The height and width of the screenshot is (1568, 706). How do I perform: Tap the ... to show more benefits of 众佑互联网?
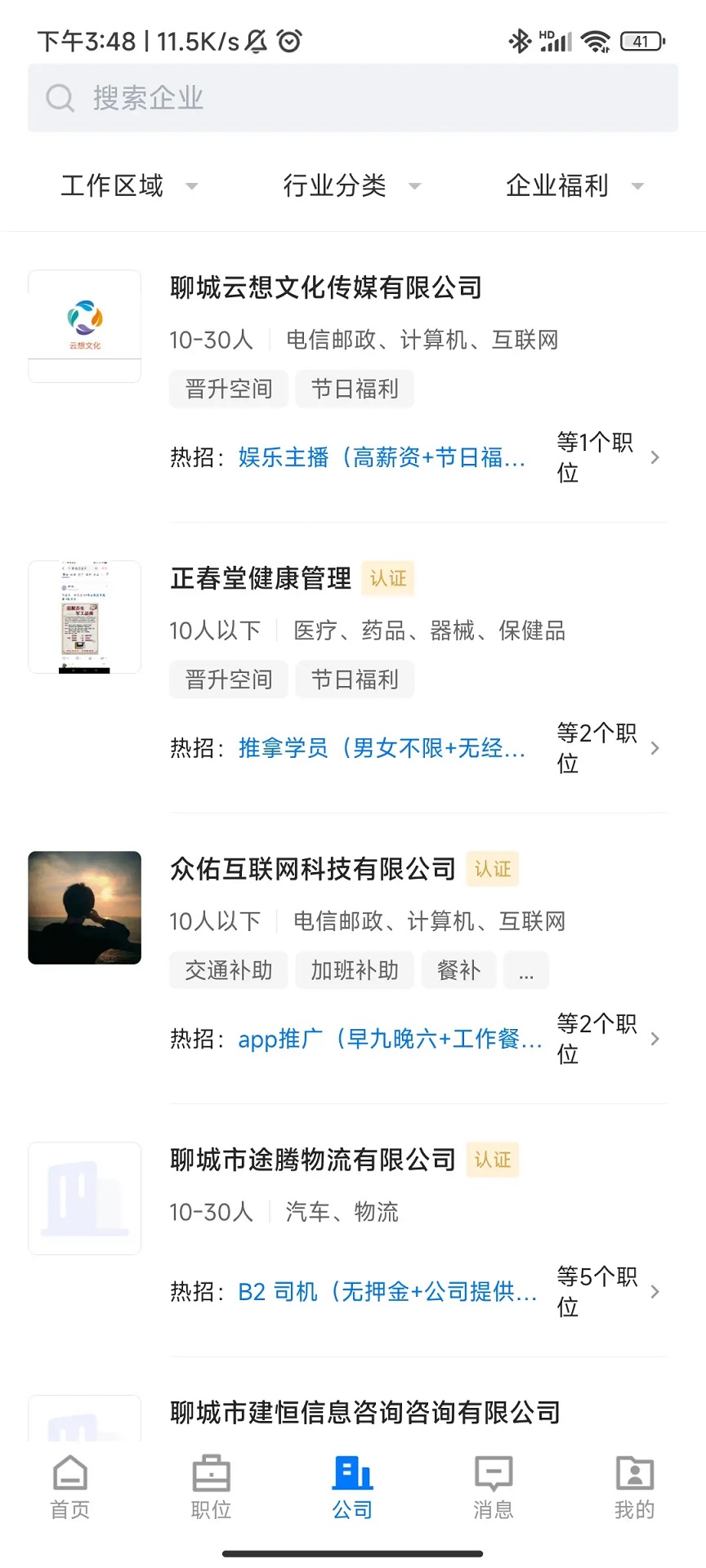(x=526, y=970)
